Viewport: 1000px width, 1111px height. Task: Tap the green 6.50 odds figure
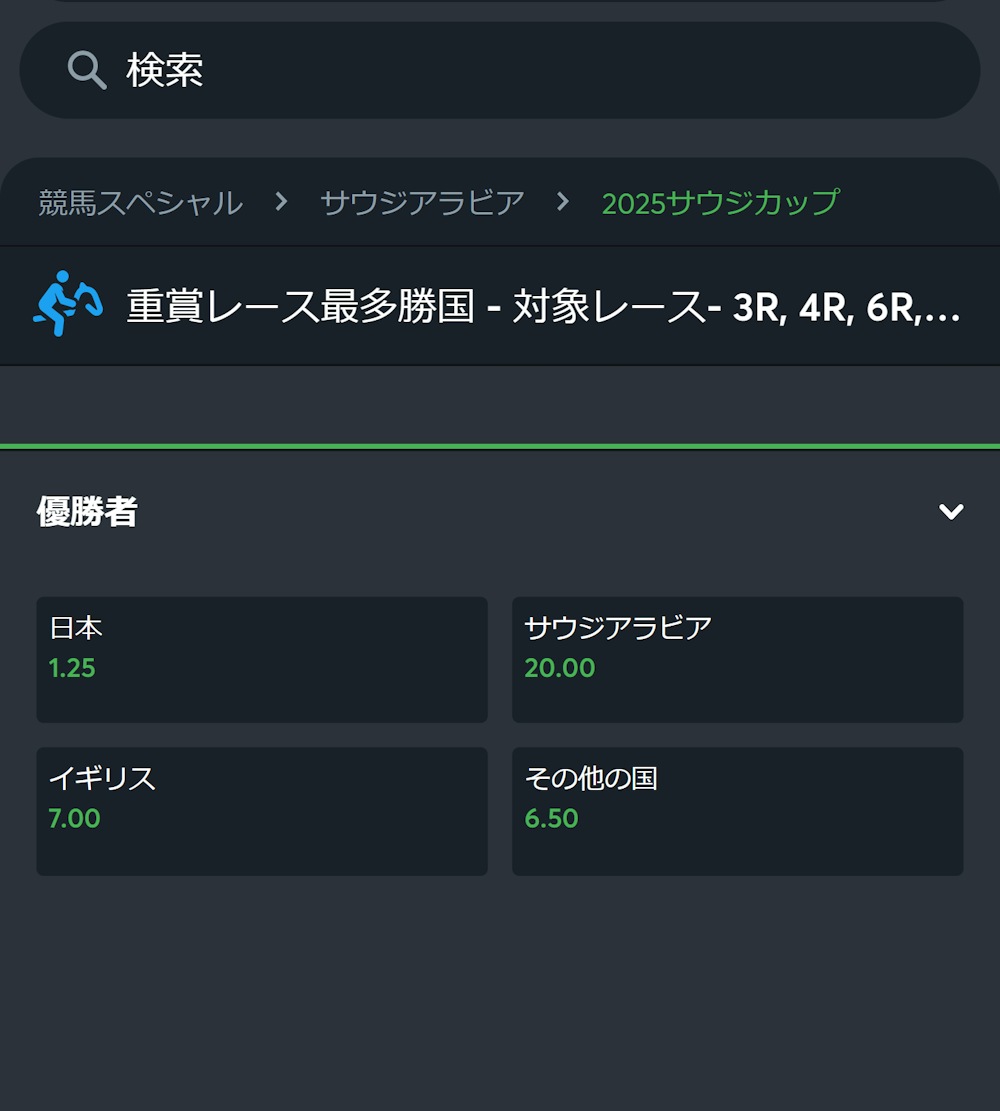click(x=552, y=818)
